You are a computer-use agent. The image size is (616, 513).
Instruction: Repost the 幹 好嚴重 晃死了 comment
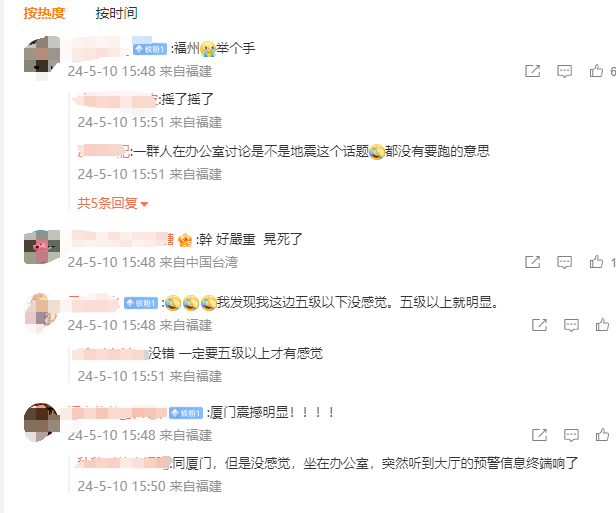[535, 262]
